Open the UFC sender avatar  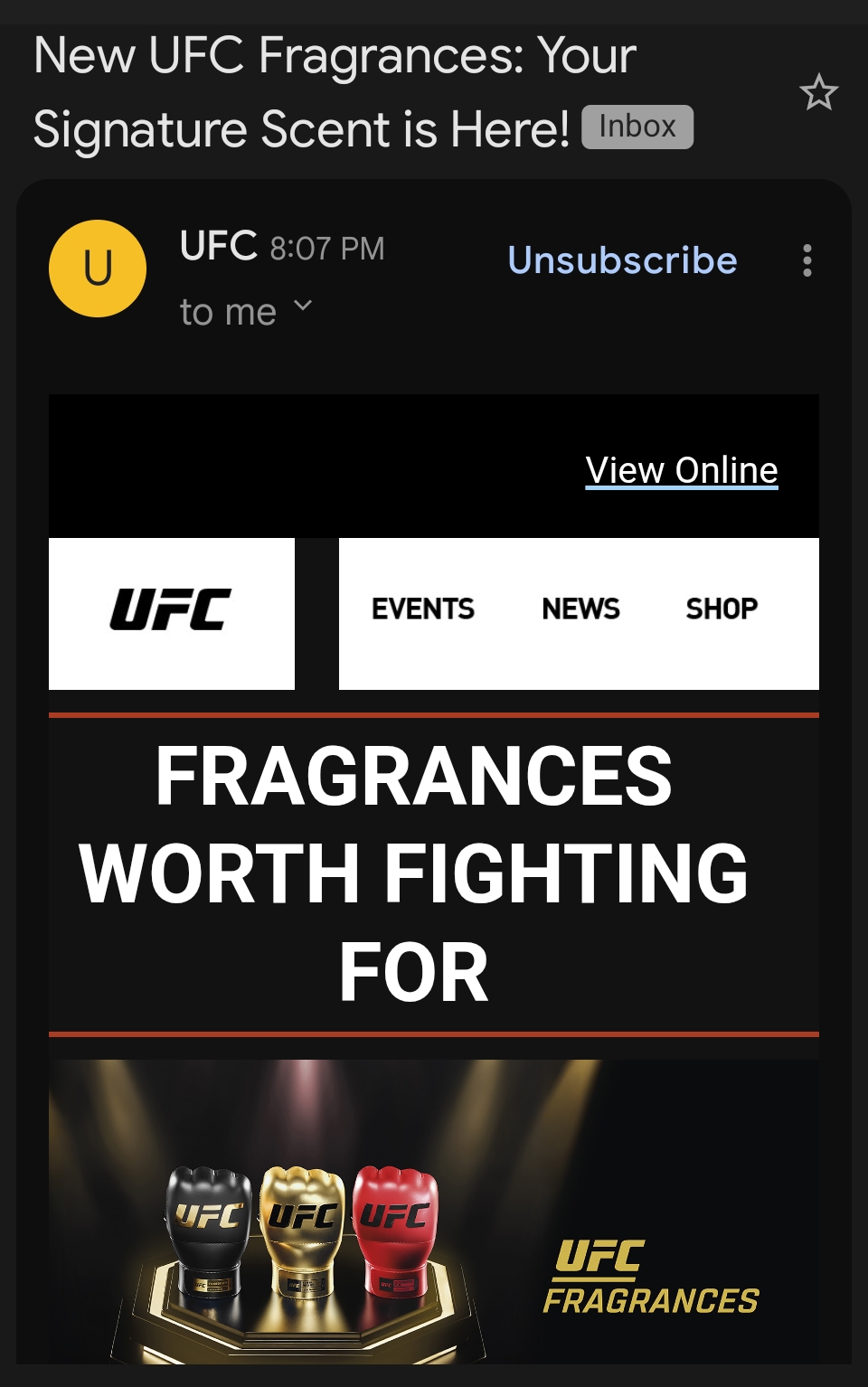[x=98, y=269]
